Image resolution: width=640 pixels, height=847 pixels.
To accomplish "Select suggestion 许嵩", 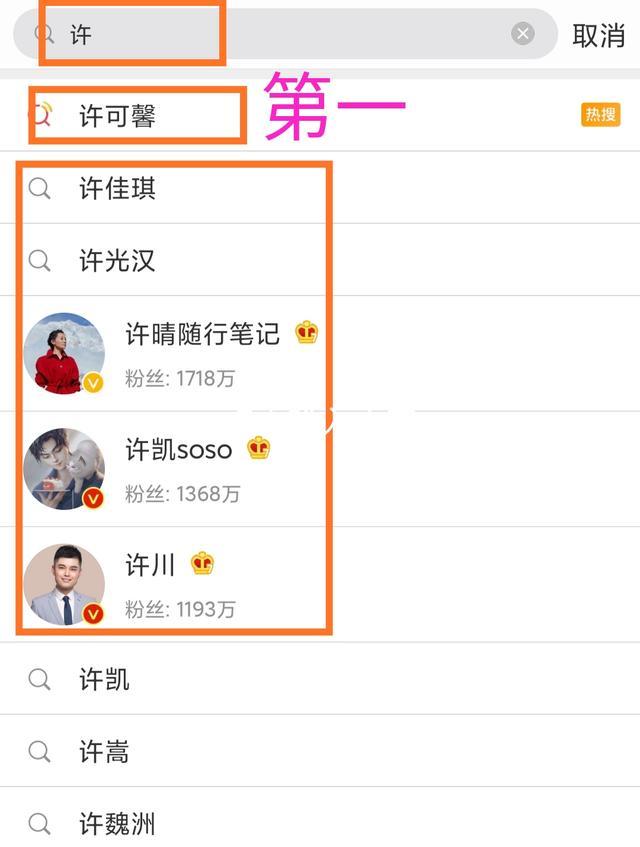I will point(104,751).
